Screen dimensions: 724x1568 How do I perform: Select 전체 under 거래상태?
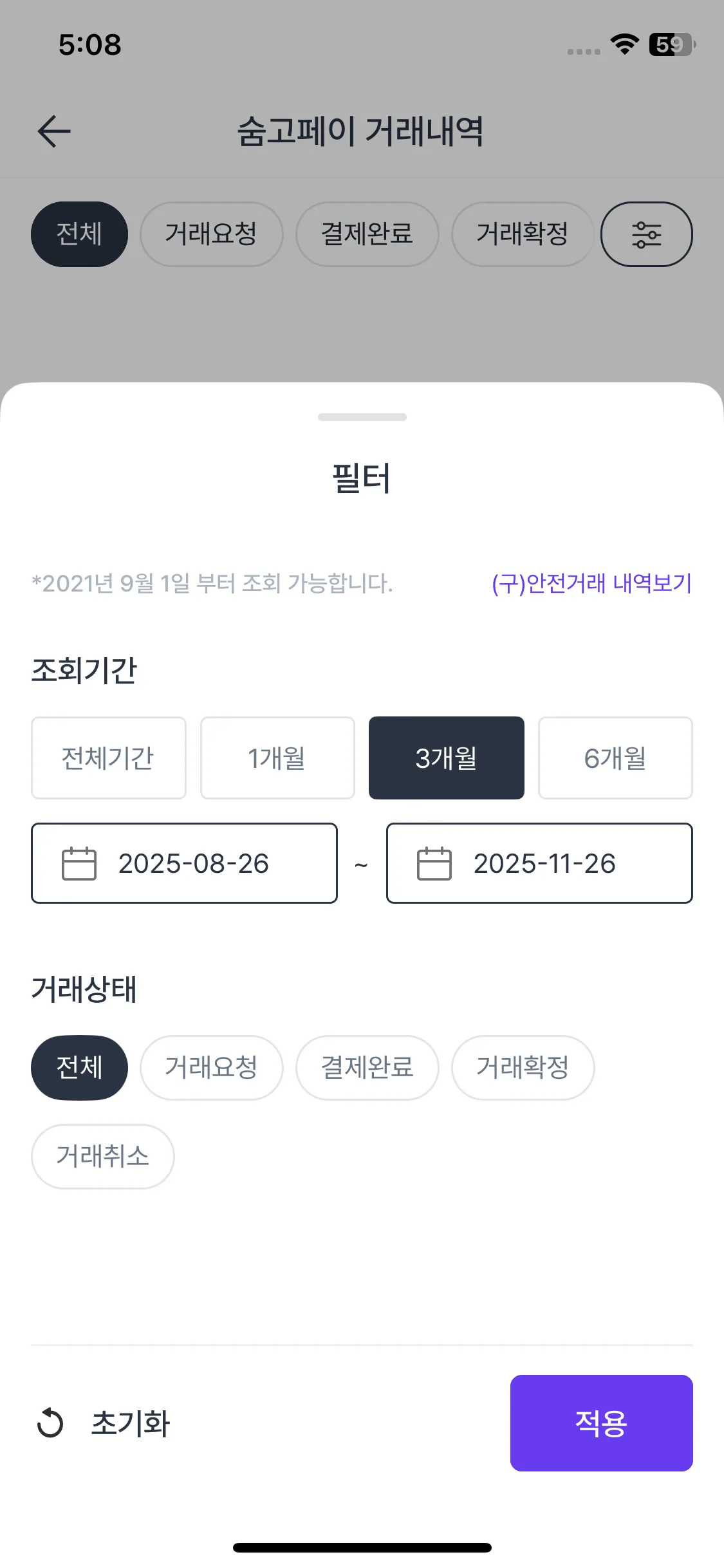click(x=79, y=1068)
